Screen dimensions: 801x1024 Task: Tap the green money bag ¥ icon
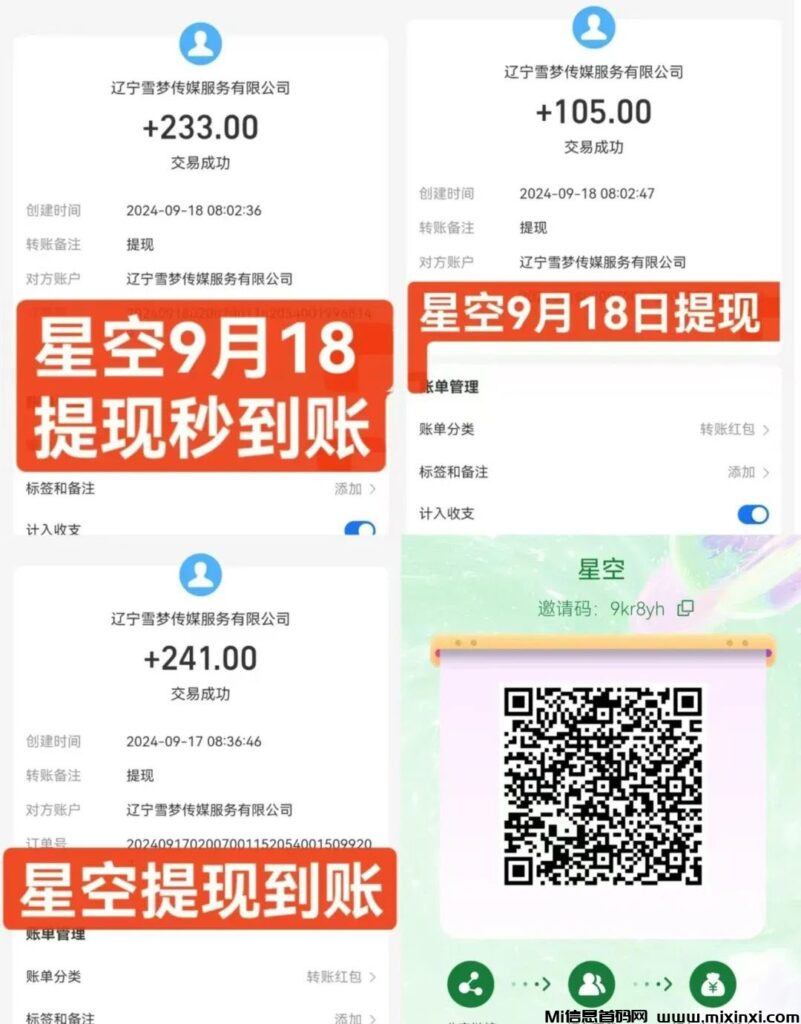coord(714,981)
